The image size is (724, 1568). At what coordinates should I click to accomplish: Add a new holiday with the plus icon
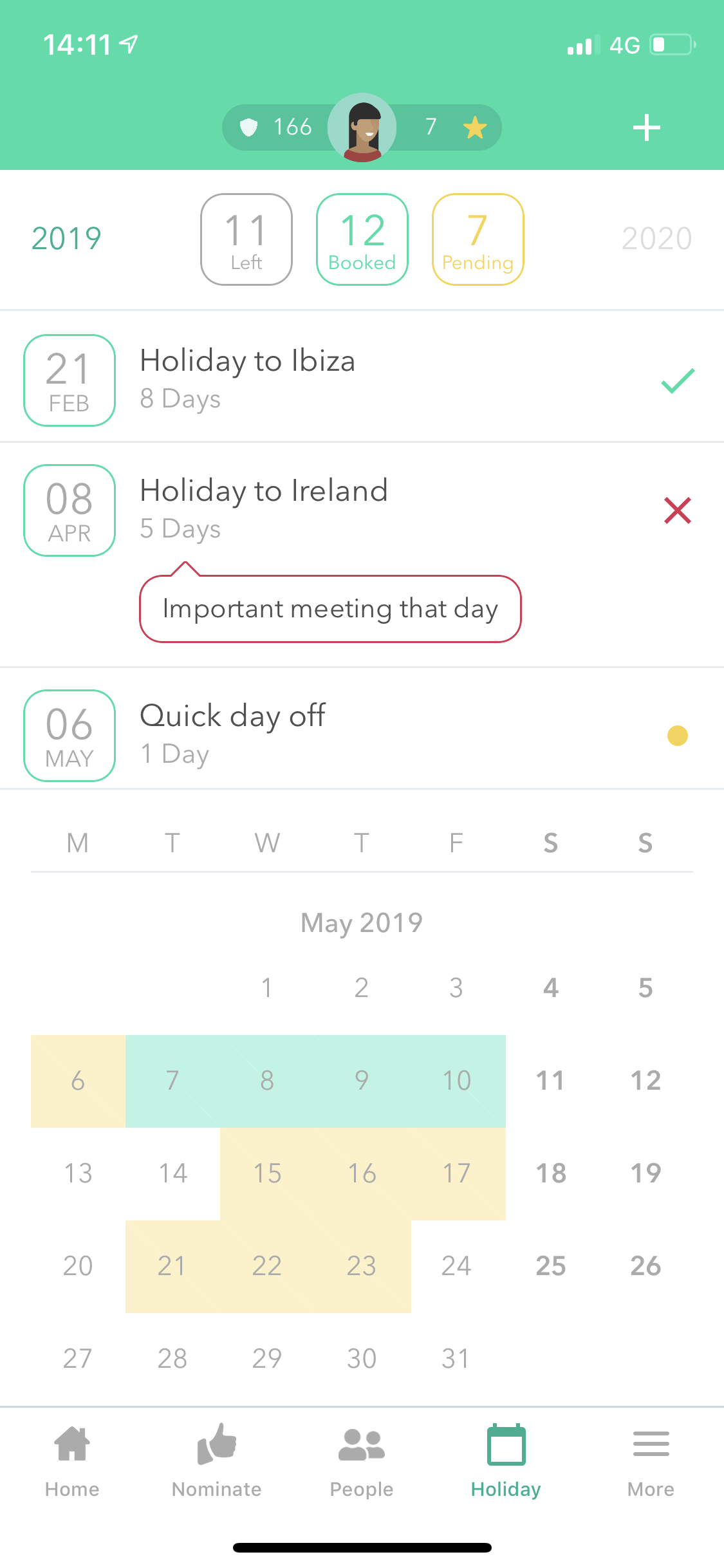pyautogui.click(x=646, y=127)
